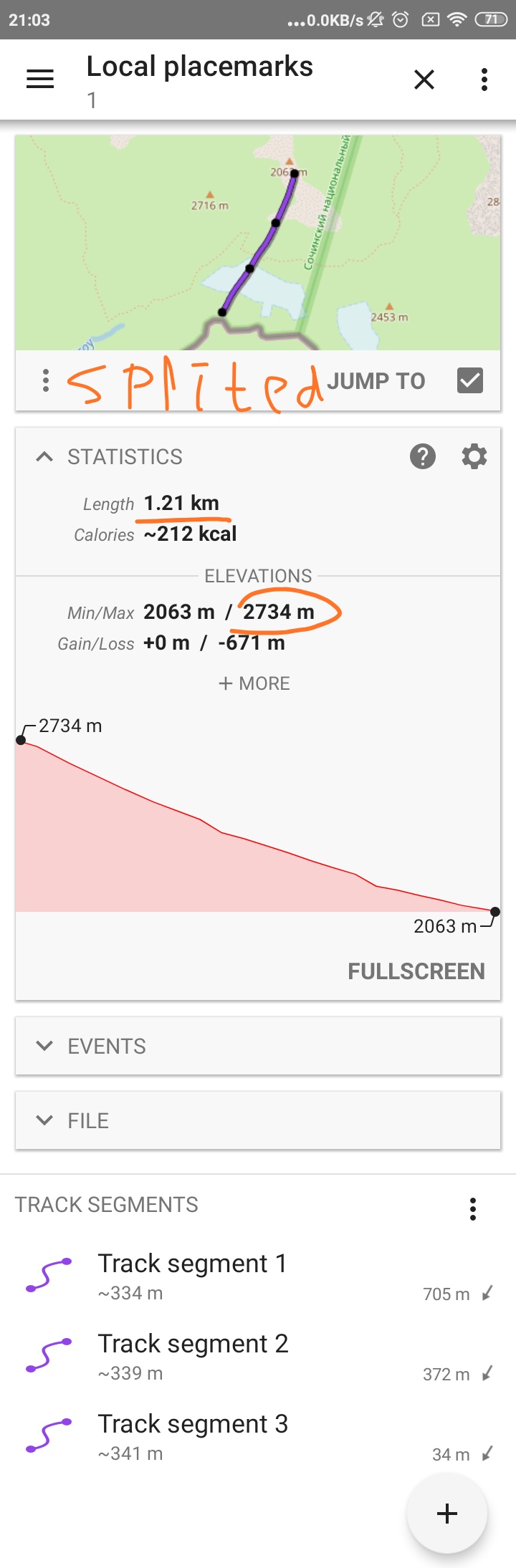Open elevation chart in fullscreen
The height and width of the screenshot is (1568, 516).
[x=416, y=971]
